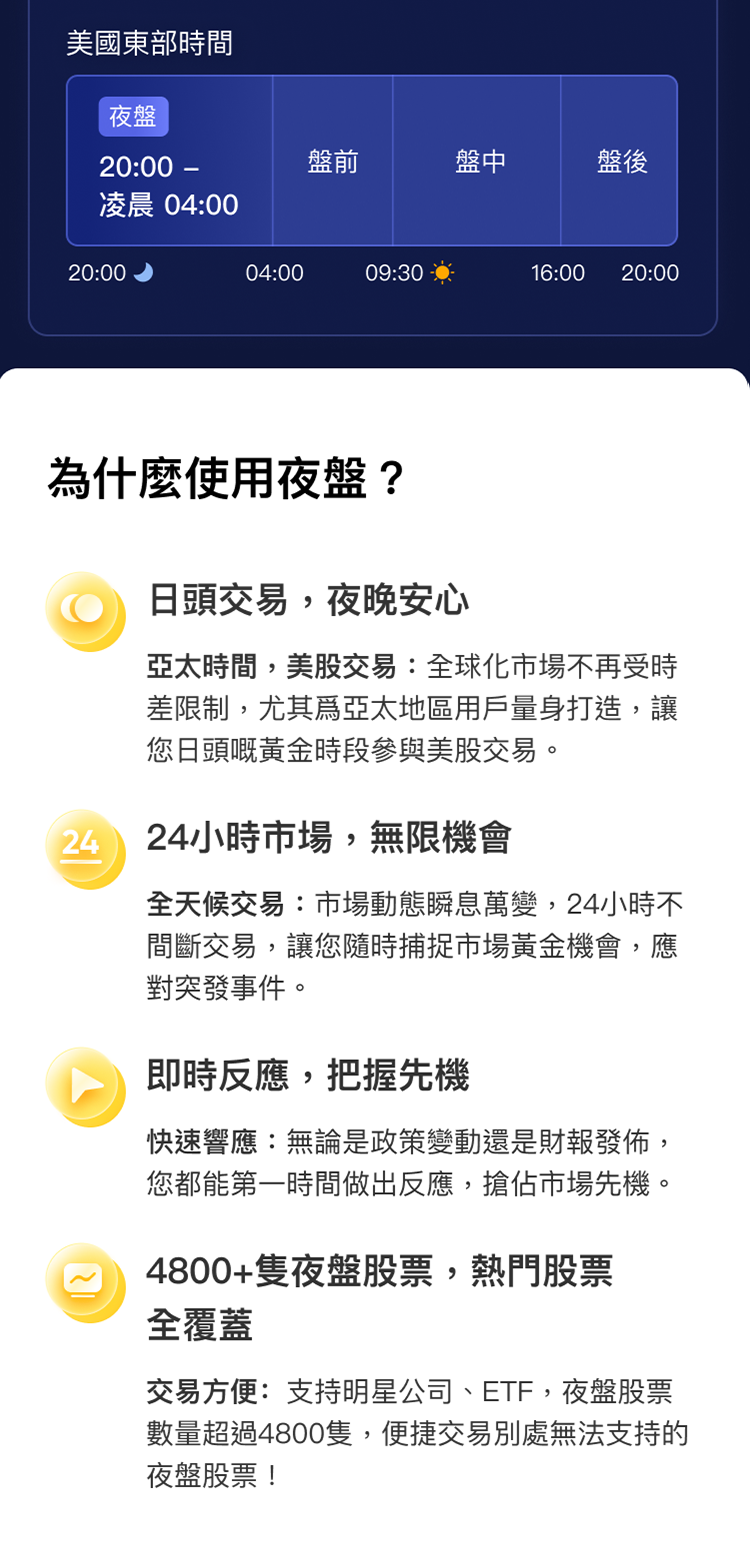Select the 盤前 session segment

click(x=333, y=161)
